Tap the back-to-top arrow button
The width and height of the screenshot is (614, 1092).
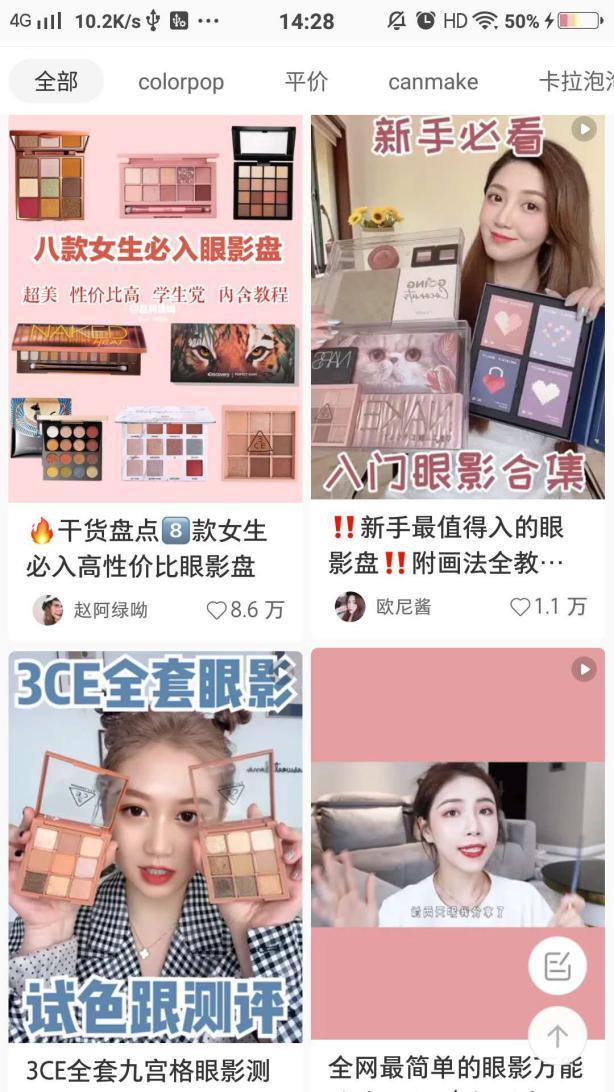click(557, 1036)
